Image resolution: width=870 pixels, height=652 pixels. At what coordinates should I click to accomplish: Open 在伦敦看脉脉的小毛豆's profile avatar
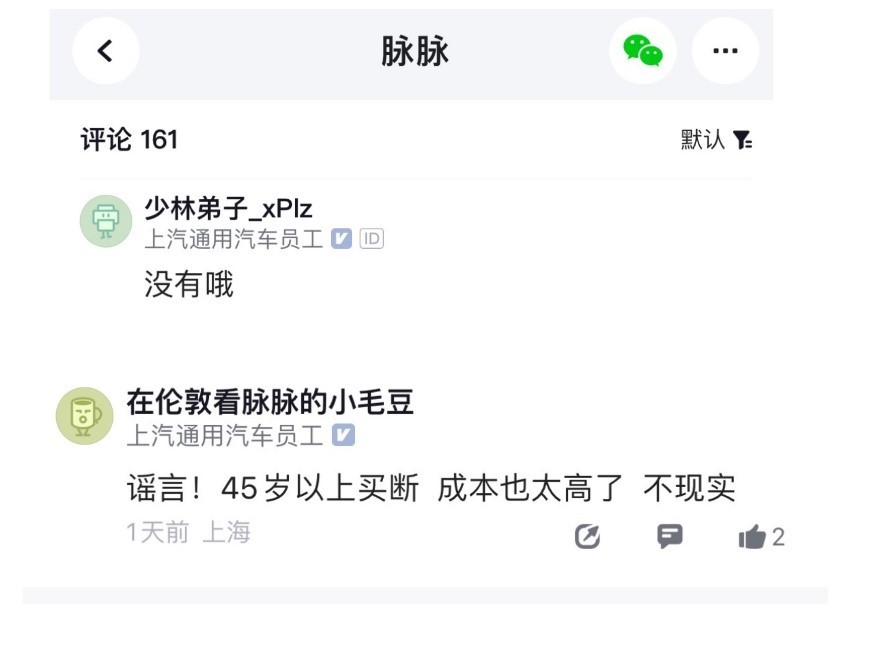tap(84, 415)
